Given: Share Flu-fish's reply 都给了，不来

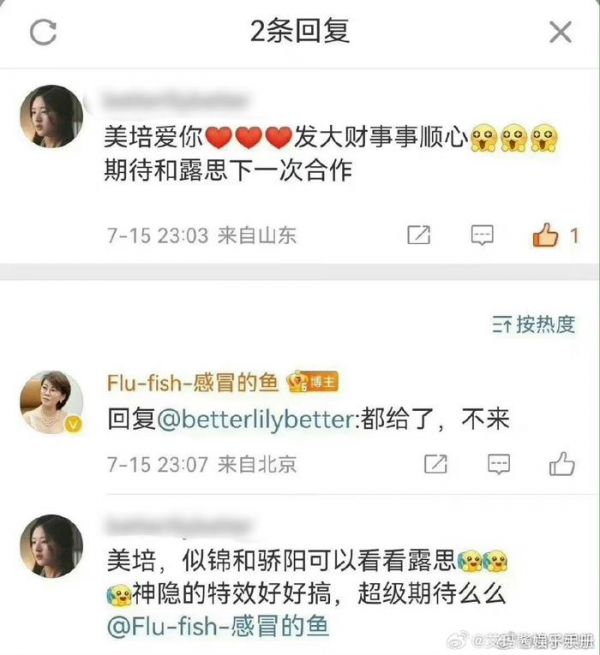Looking at the screenshot, I should pyautogui.click(x=435, y=464).
